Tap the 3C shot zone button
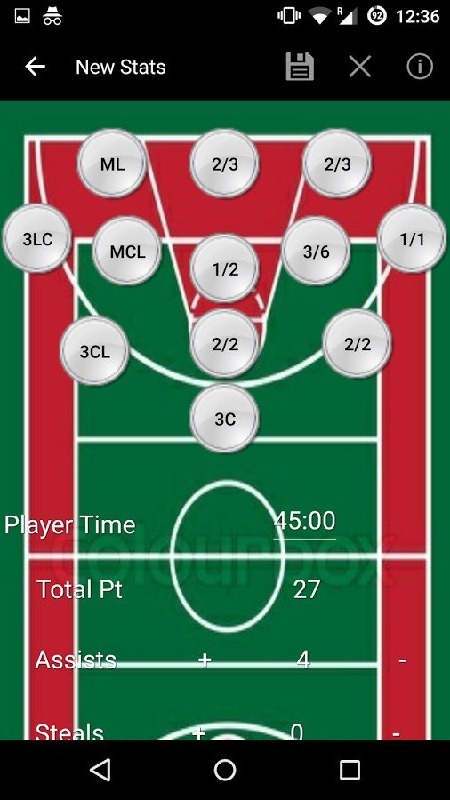The height and width of the screenshot is (800, 450). point(225,418)
